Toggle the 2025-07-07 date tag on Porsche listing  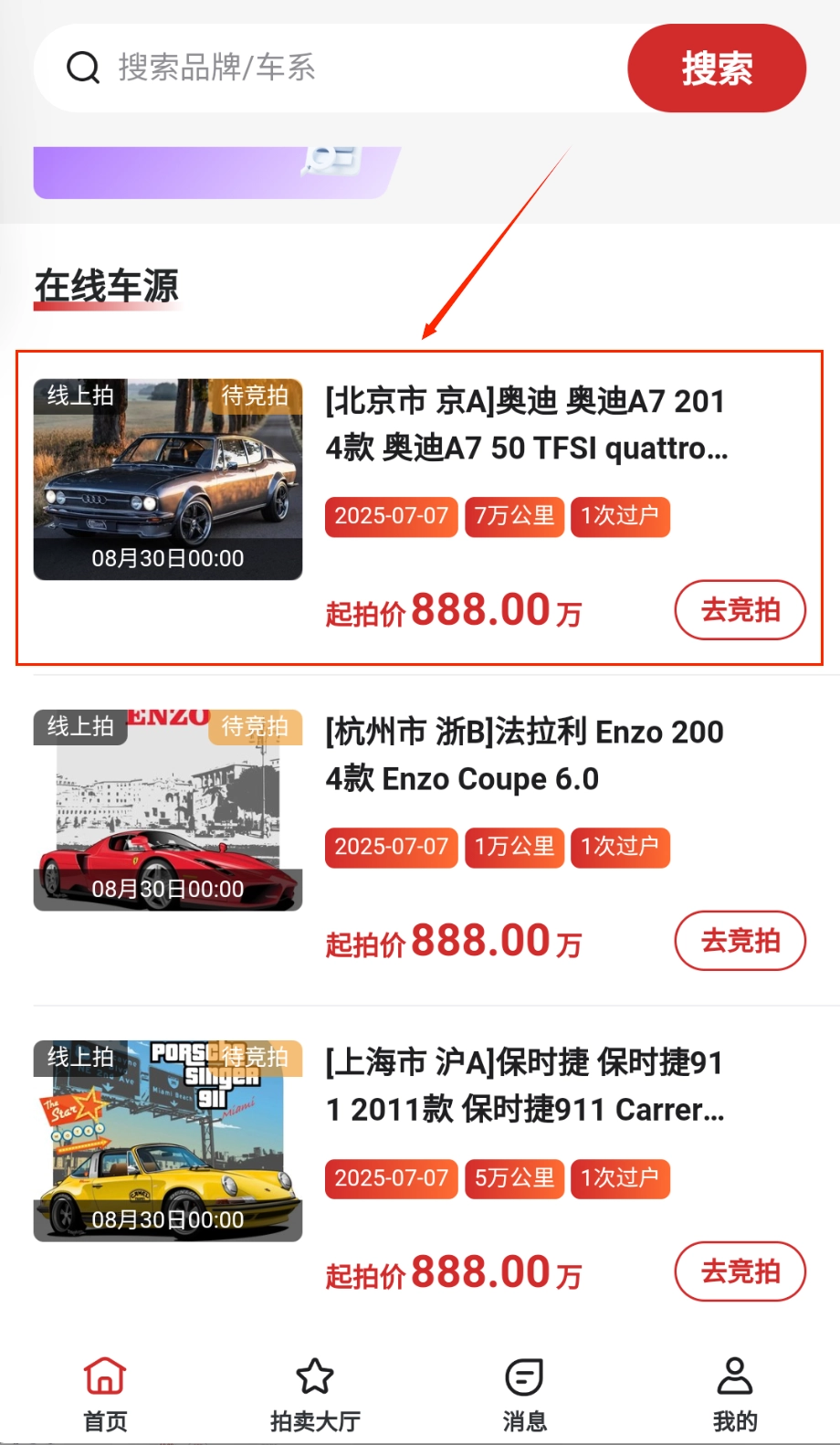click(x=391, y=1178)
